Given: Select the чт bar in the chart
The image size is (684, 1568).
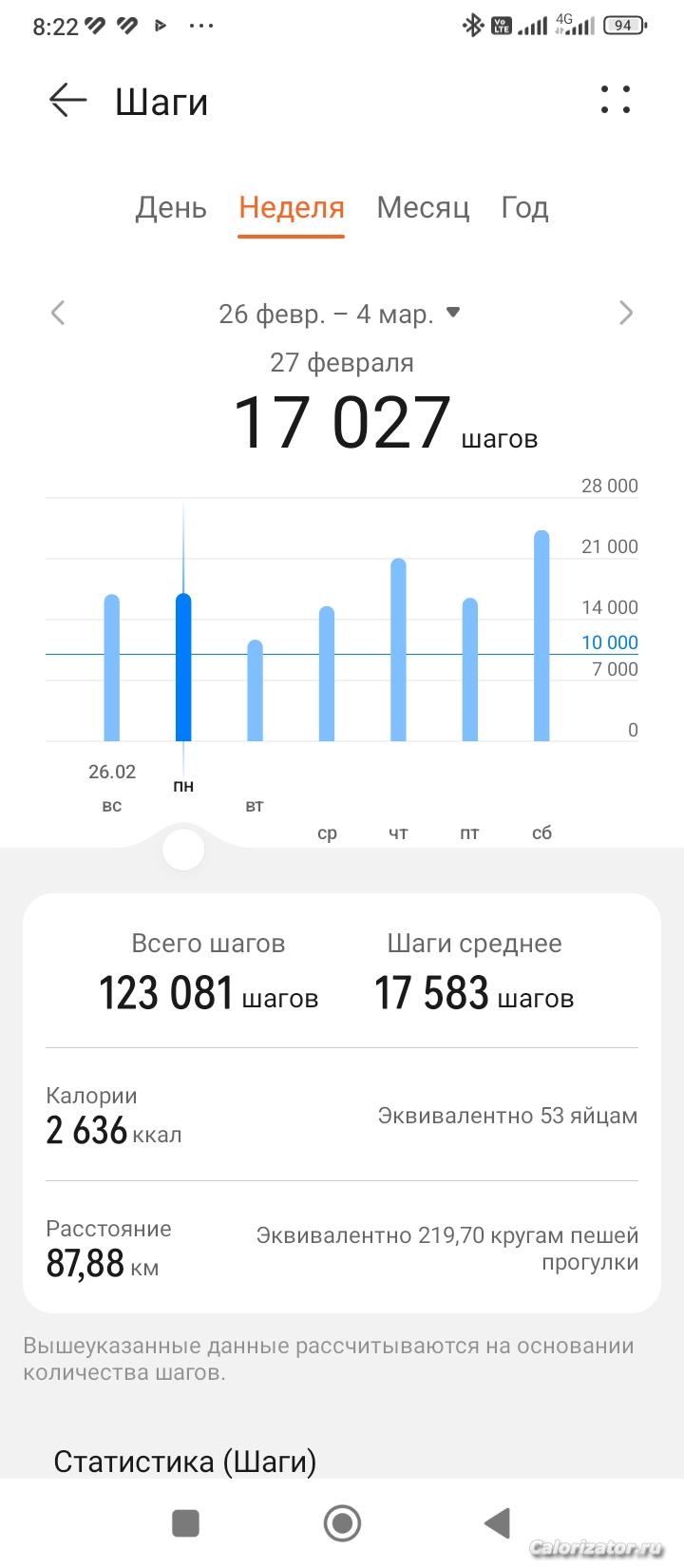Looking at the screenshot, I should point(398,650).
